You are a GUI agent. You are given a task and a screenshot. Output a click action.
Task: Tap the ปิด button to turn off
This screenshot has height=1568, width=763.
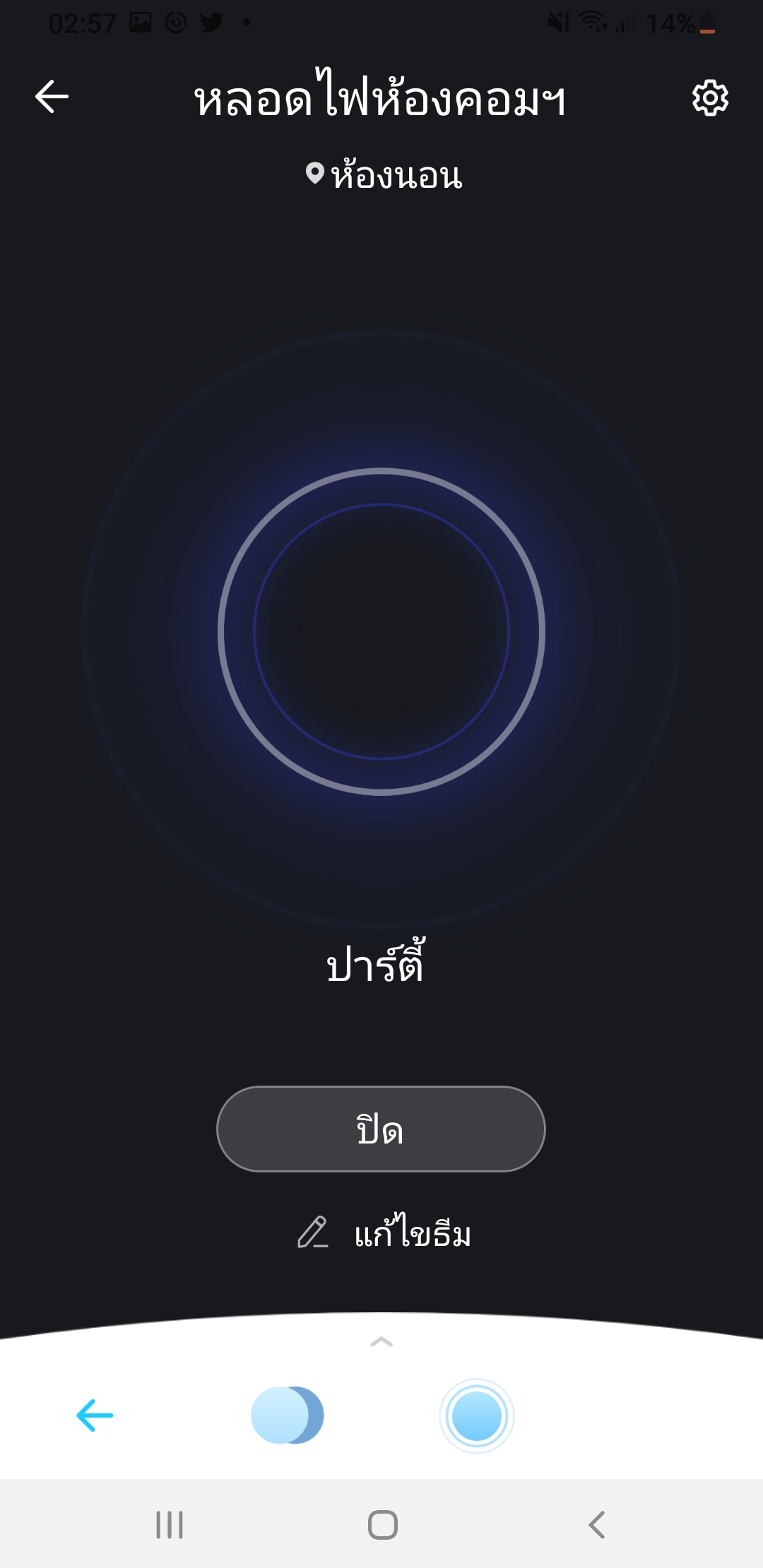[x=381, y=1129]
